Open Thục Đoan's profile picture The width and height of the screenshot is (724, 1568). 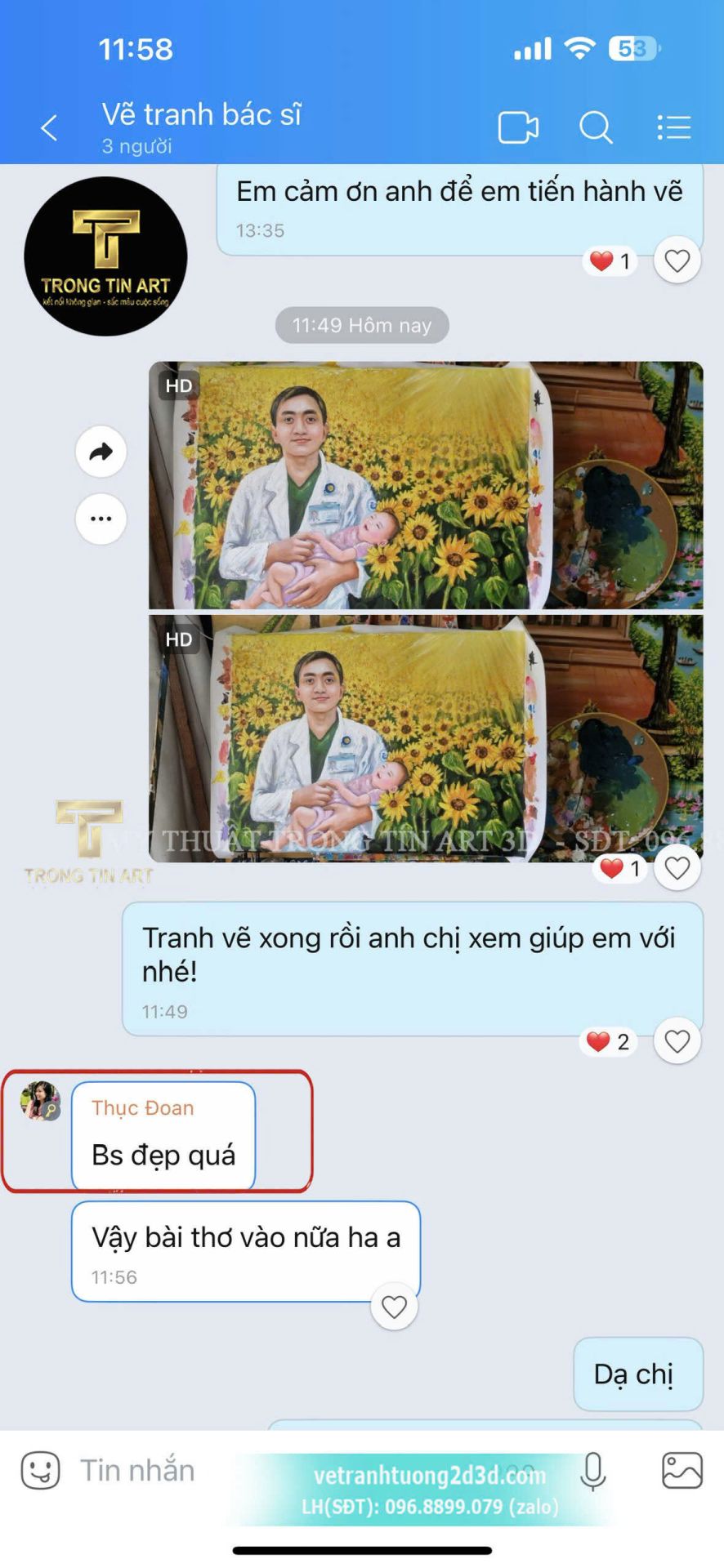[x=40, y=1101]
